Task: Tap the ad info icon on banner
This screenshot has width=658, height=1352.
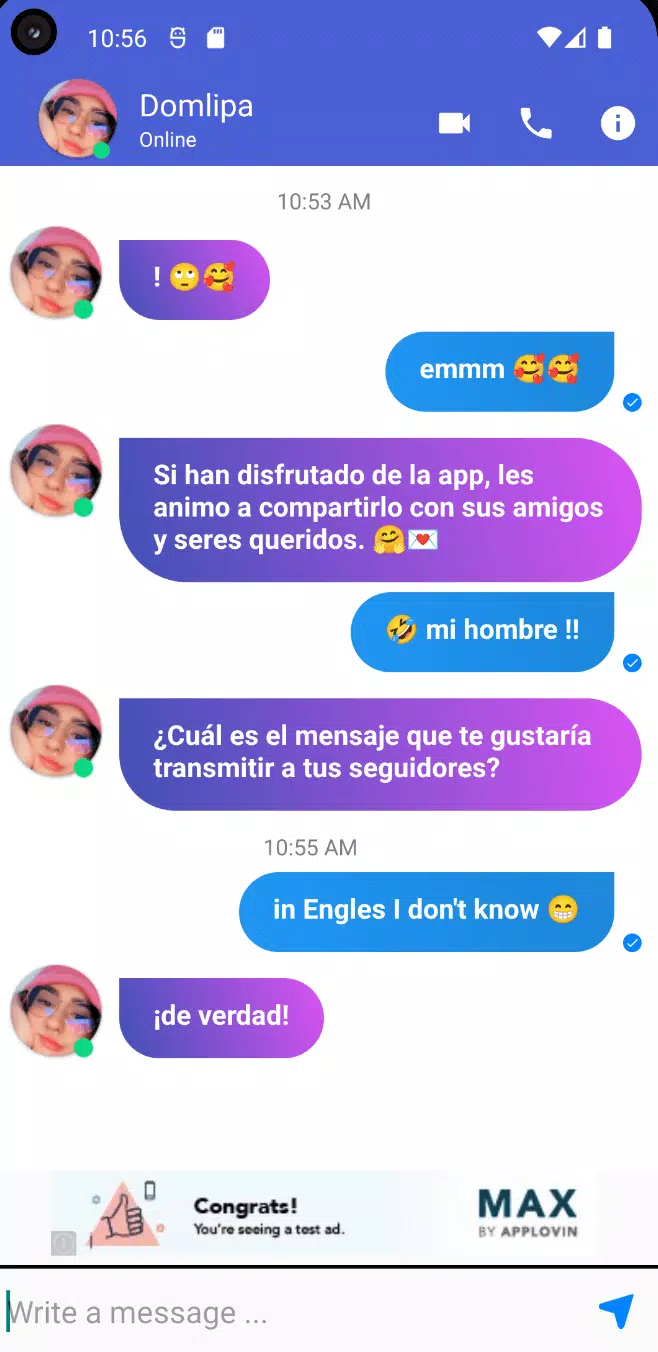Action: coord(64,1243)
